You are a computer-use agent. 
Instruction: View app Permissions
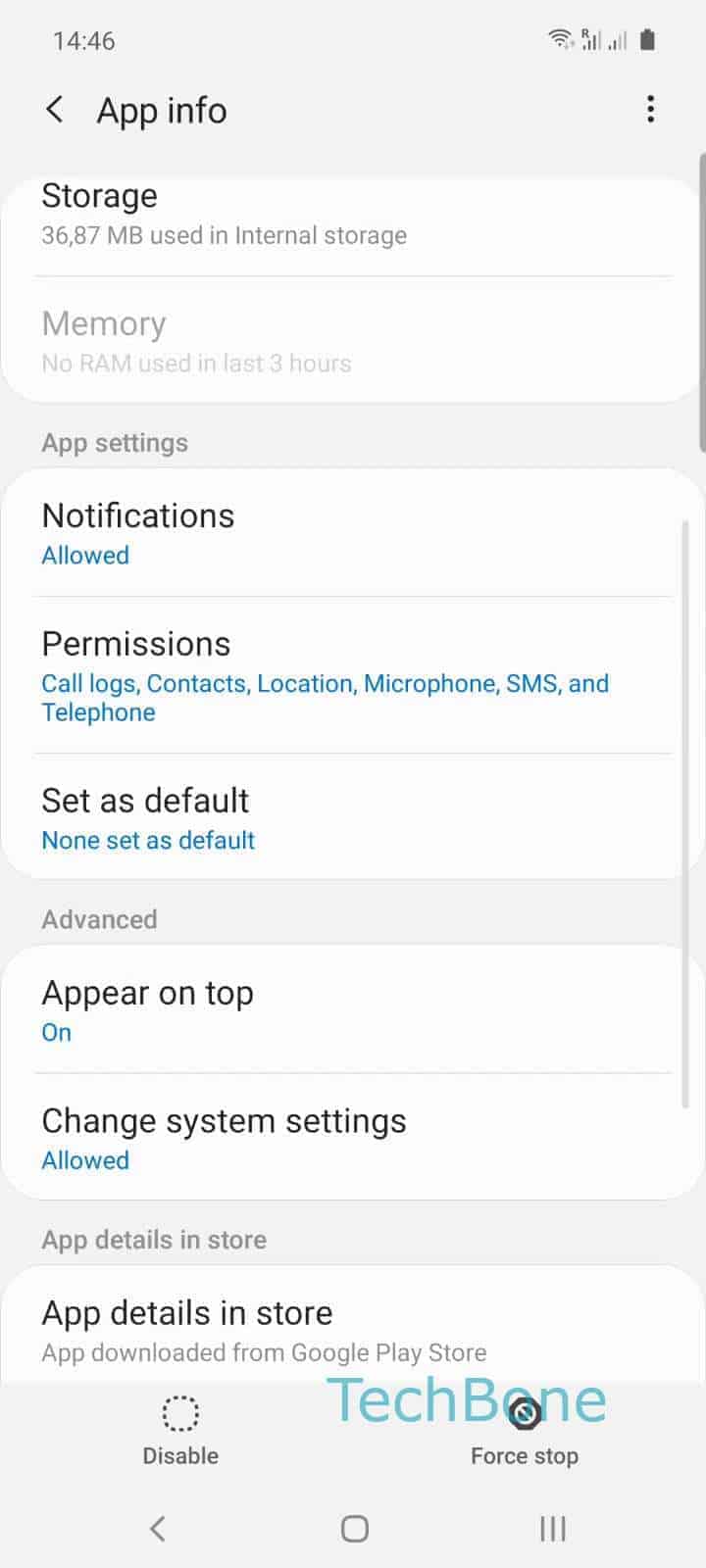[x=353, y=675]
